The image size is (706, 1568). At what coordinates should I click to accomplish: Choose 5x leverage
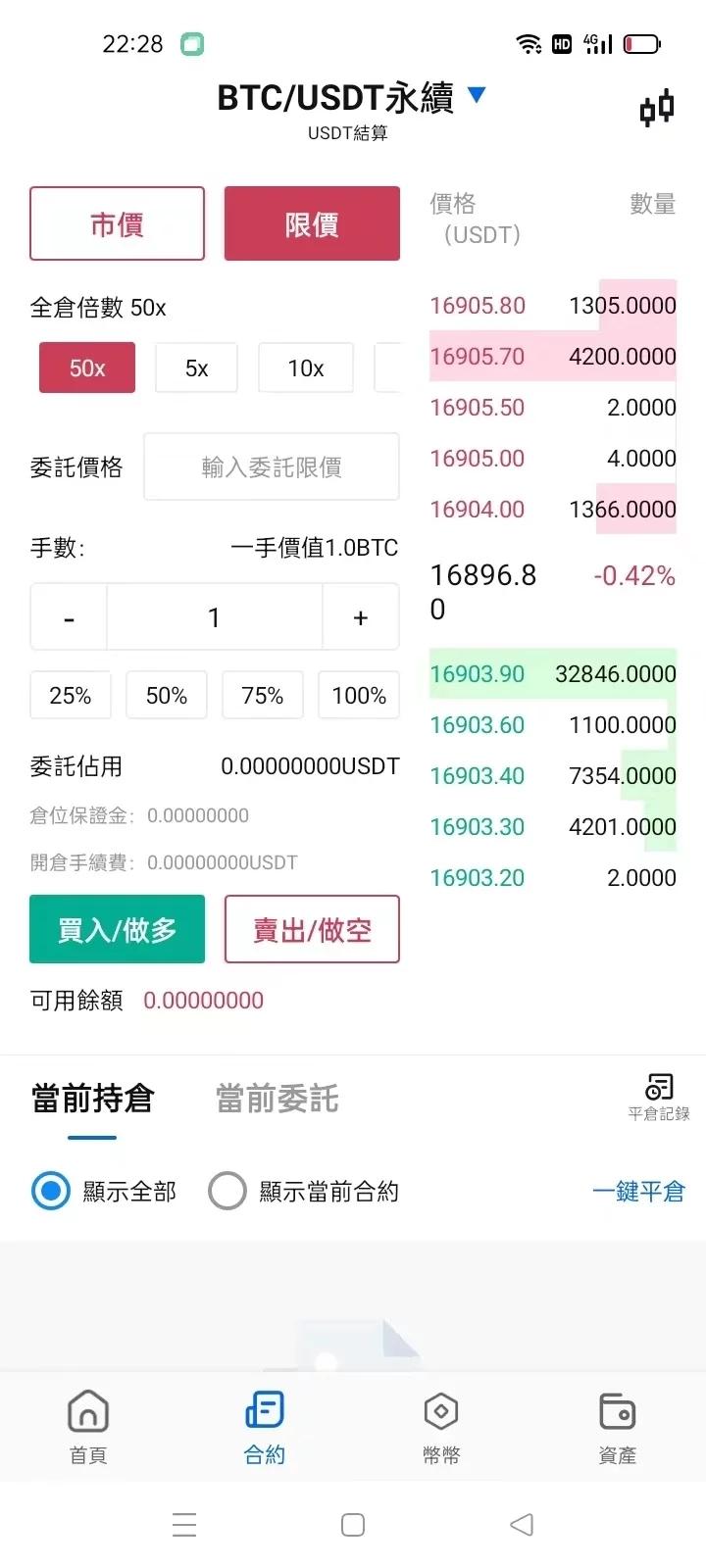point(196,368)
